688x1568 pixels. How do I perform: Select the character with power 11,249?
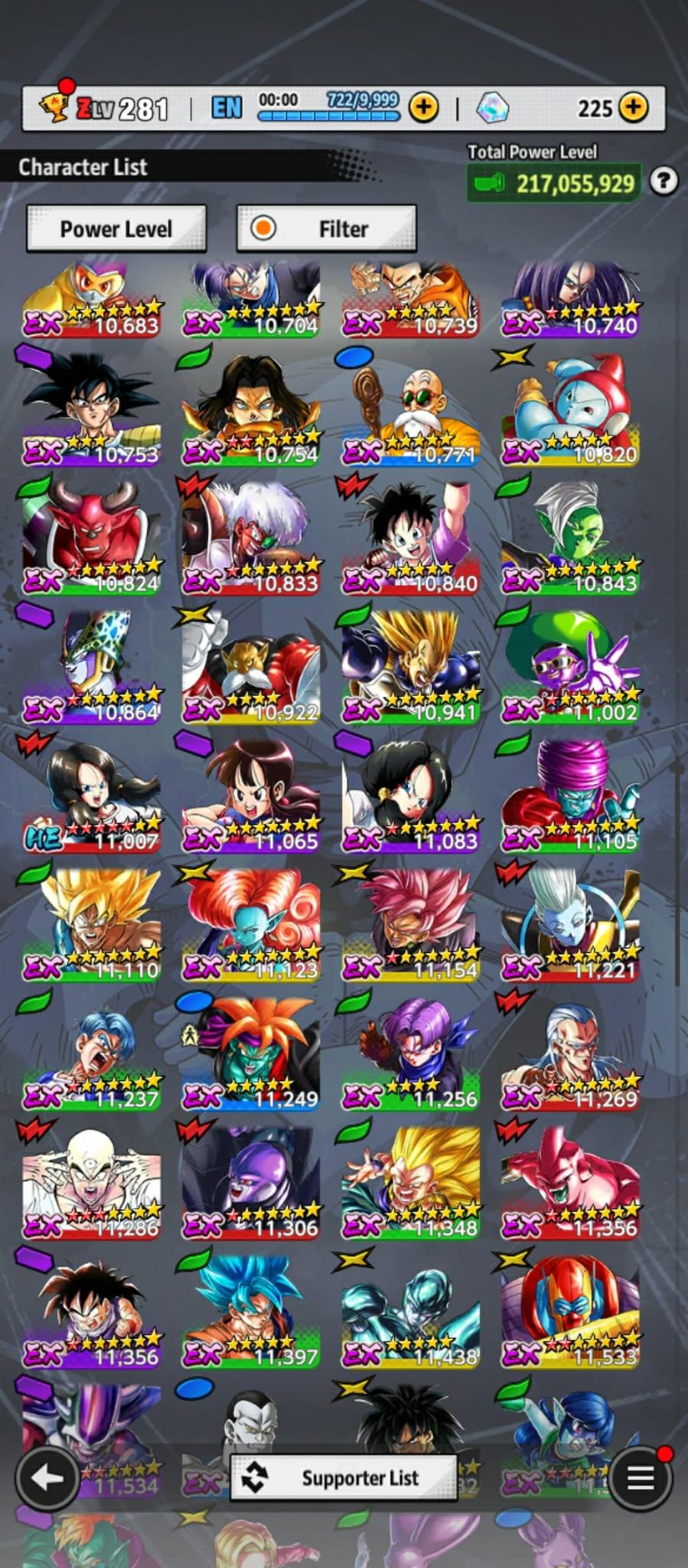click(x=251, y=1053)
